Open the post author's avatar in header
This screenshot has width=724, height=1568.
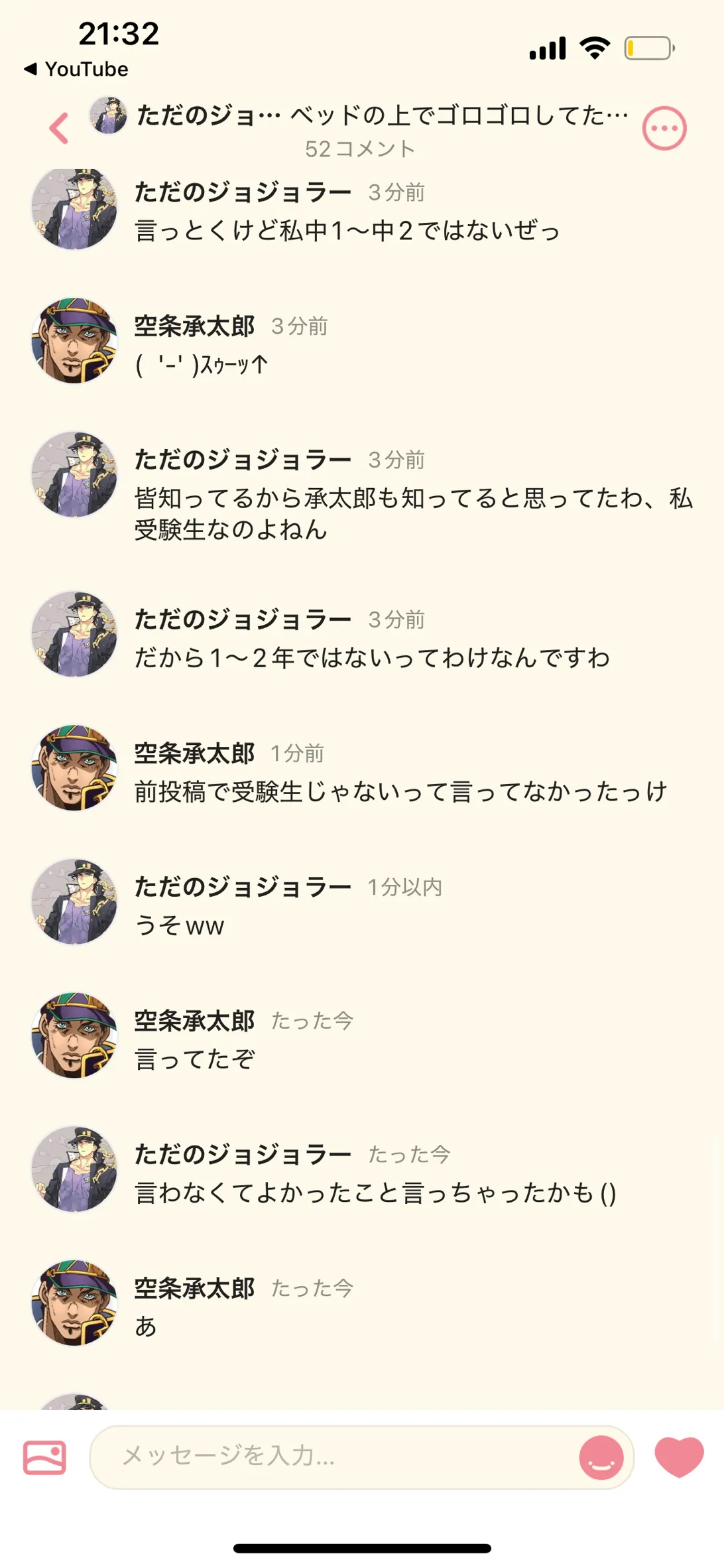[x=108, y=115]
